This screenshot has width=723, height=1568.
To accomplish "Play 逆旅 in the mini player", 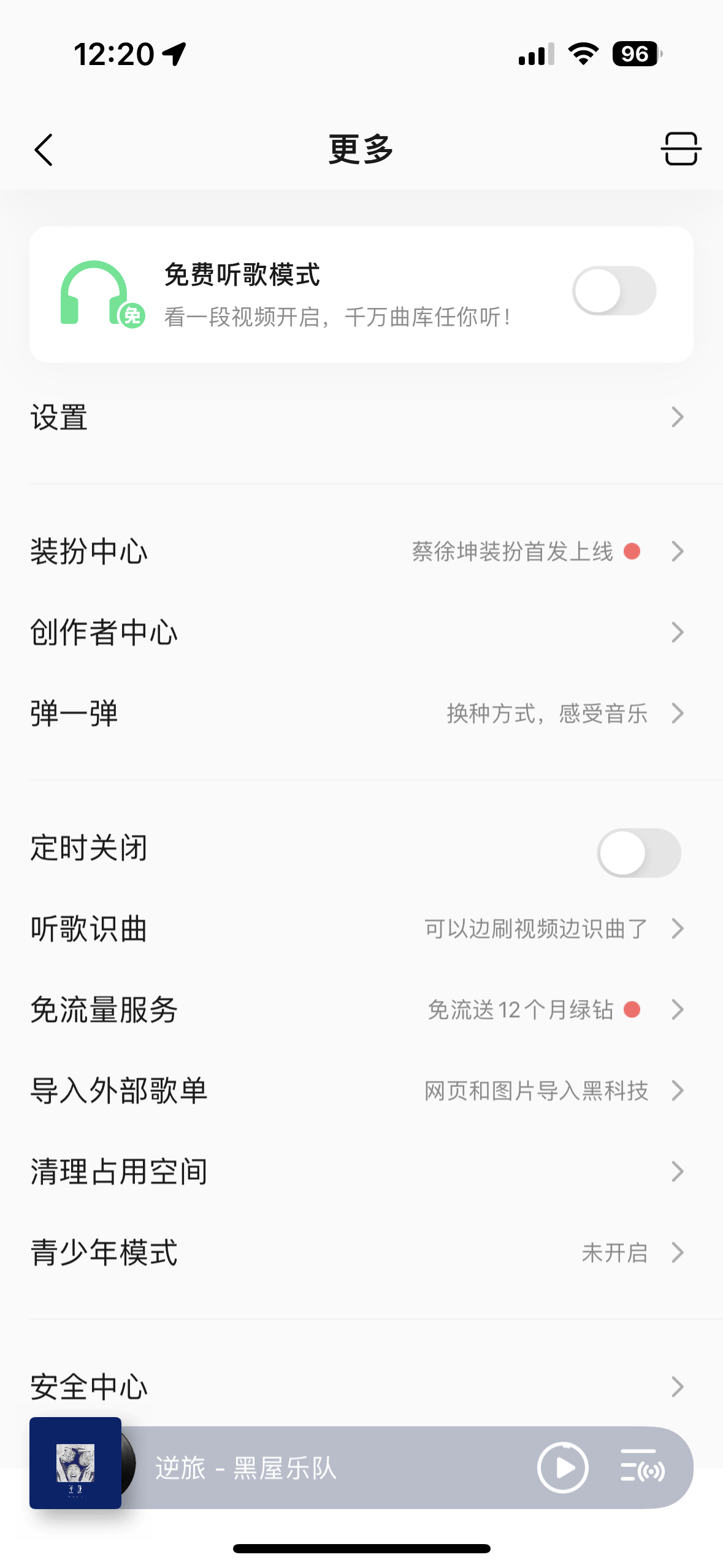I will tap(562, 1468).
